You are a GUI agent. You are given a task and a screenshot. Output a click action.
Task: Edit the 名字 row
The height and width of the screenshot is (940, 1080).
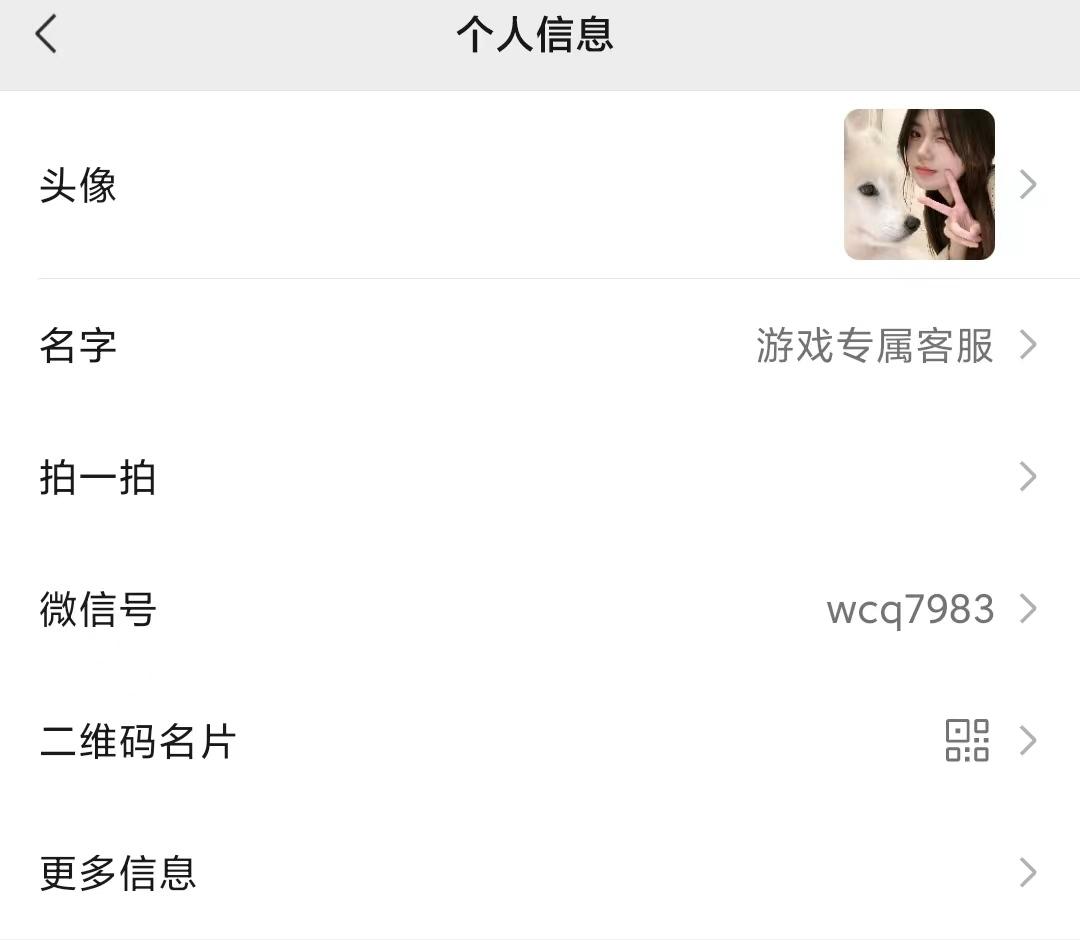[x=540, y=345]
